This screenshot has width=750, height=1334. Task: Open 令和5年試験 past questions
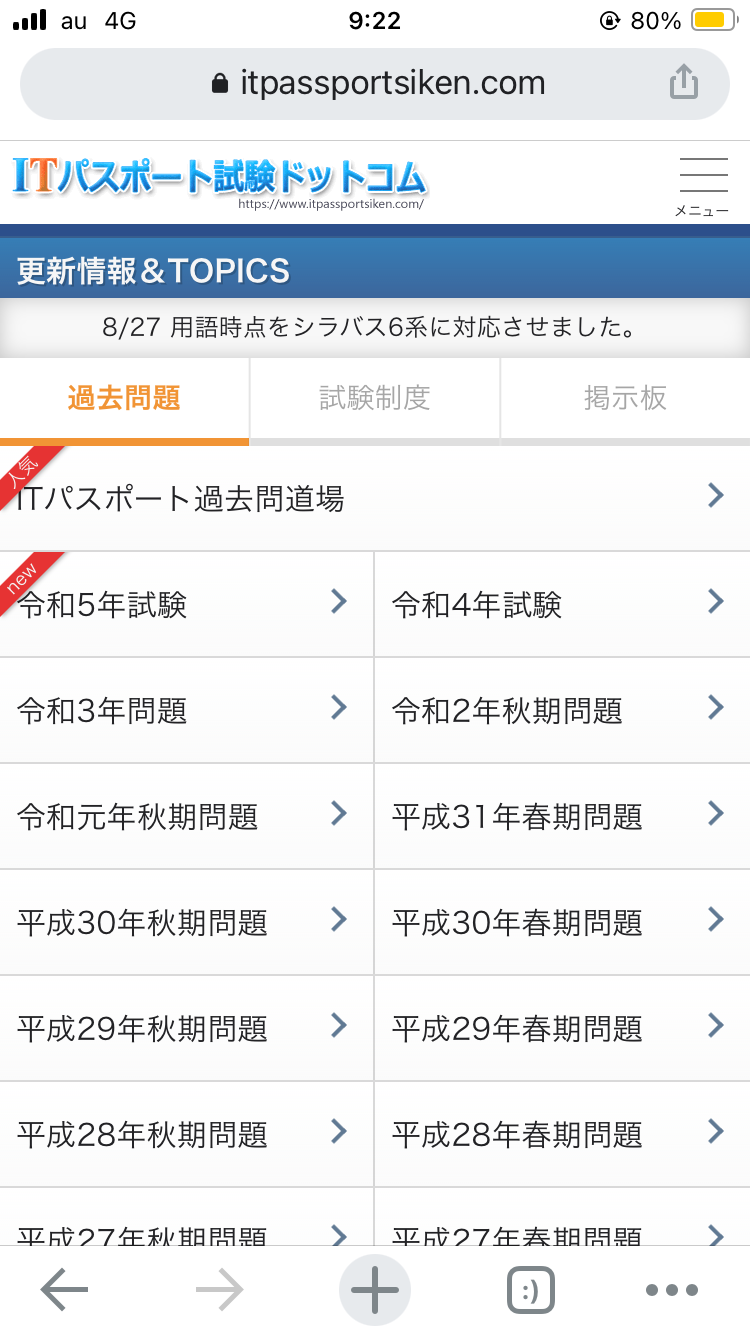(x=186, y=604)
